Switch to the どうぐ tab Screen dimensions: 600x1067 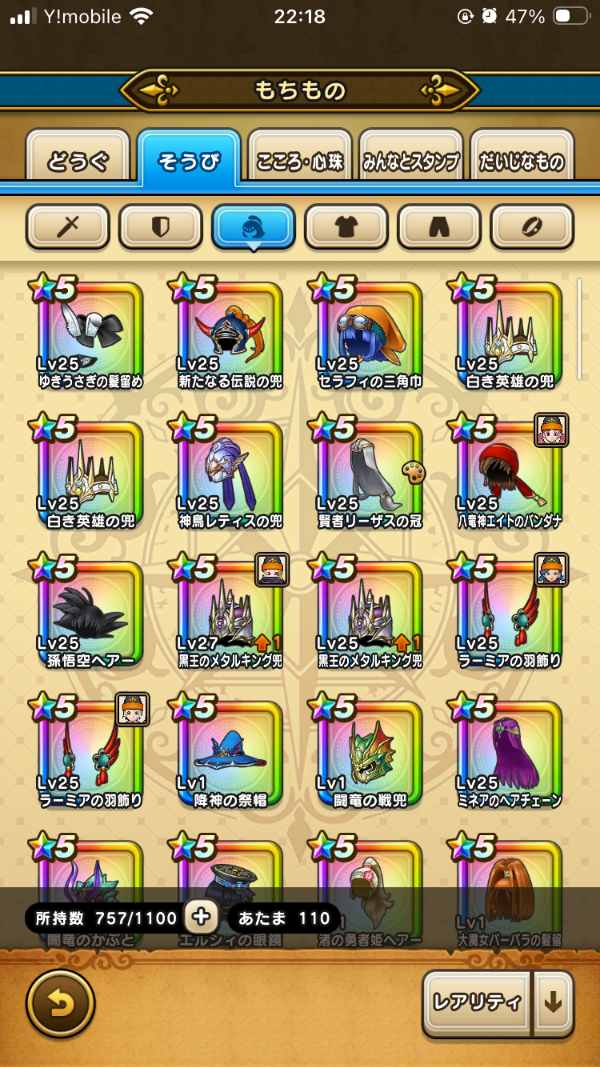(x=77, y=161)
